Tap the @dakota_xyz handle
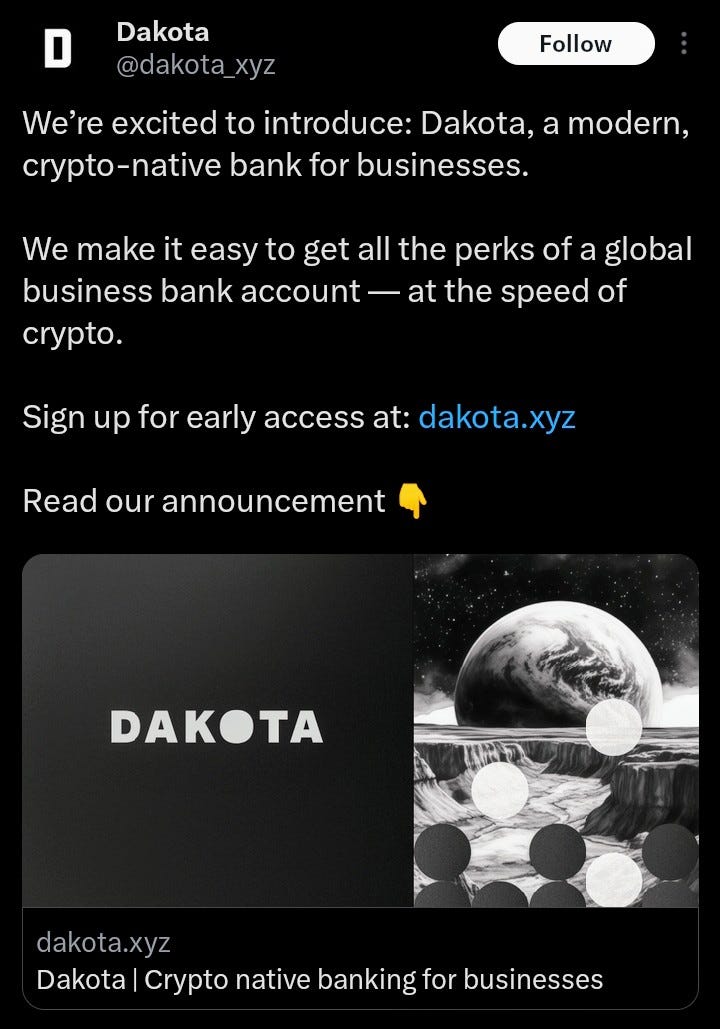 tap(196, 65)
